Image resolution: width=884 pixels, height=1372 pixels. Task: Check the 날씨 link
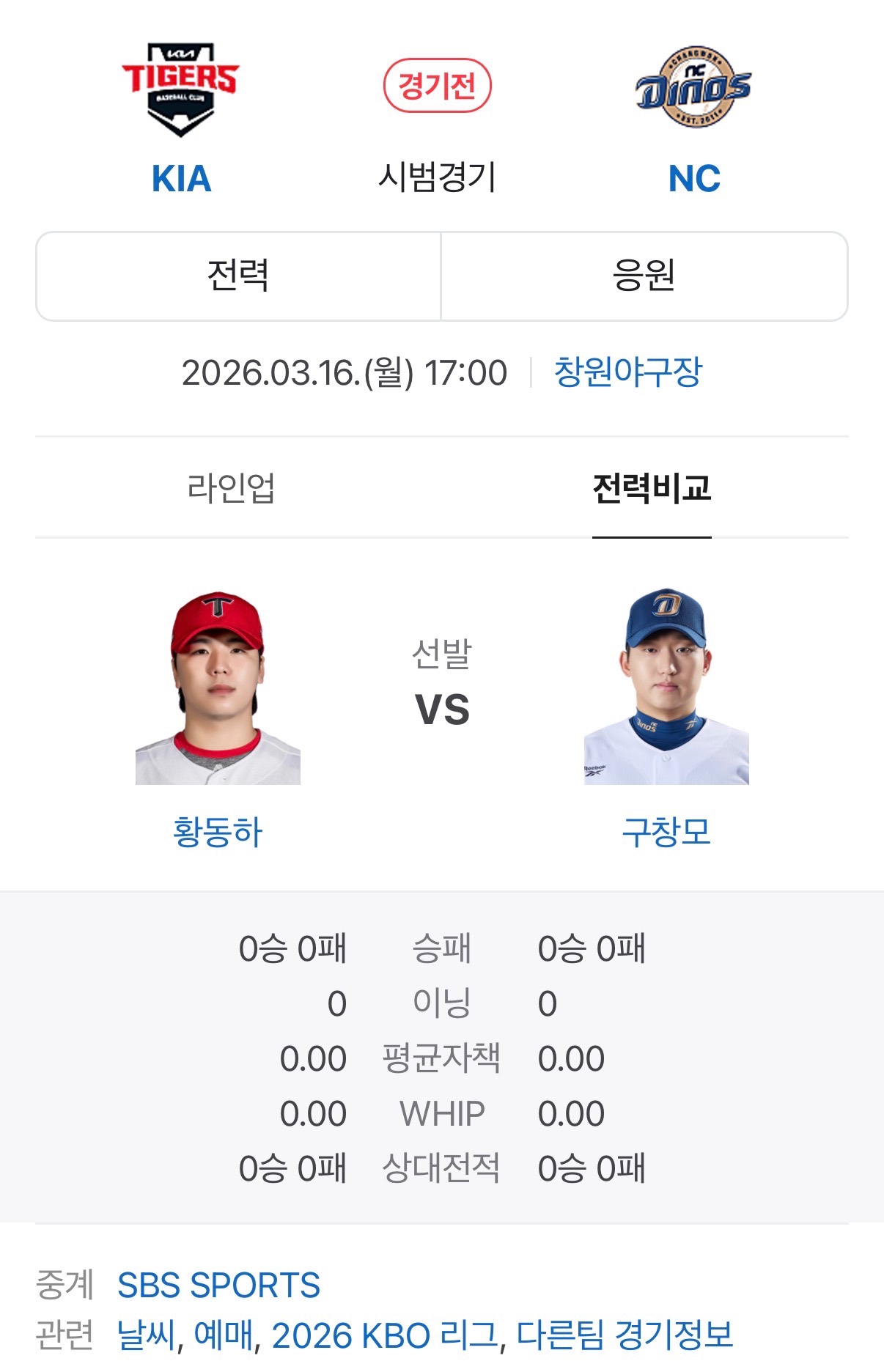pos(146,1335)
